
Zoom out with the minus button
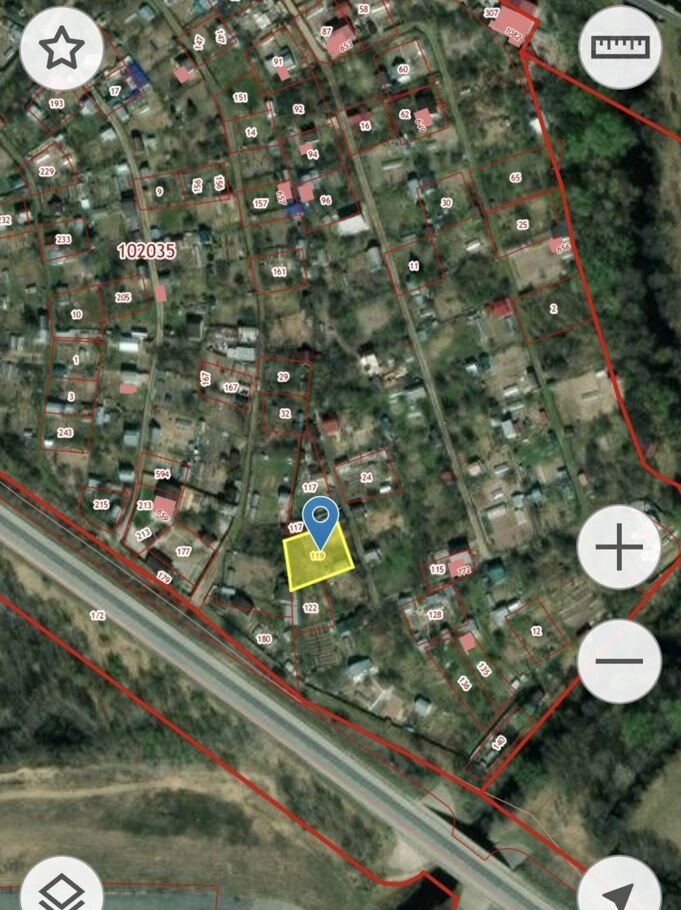pyautogui.click(x=619, y=661)
